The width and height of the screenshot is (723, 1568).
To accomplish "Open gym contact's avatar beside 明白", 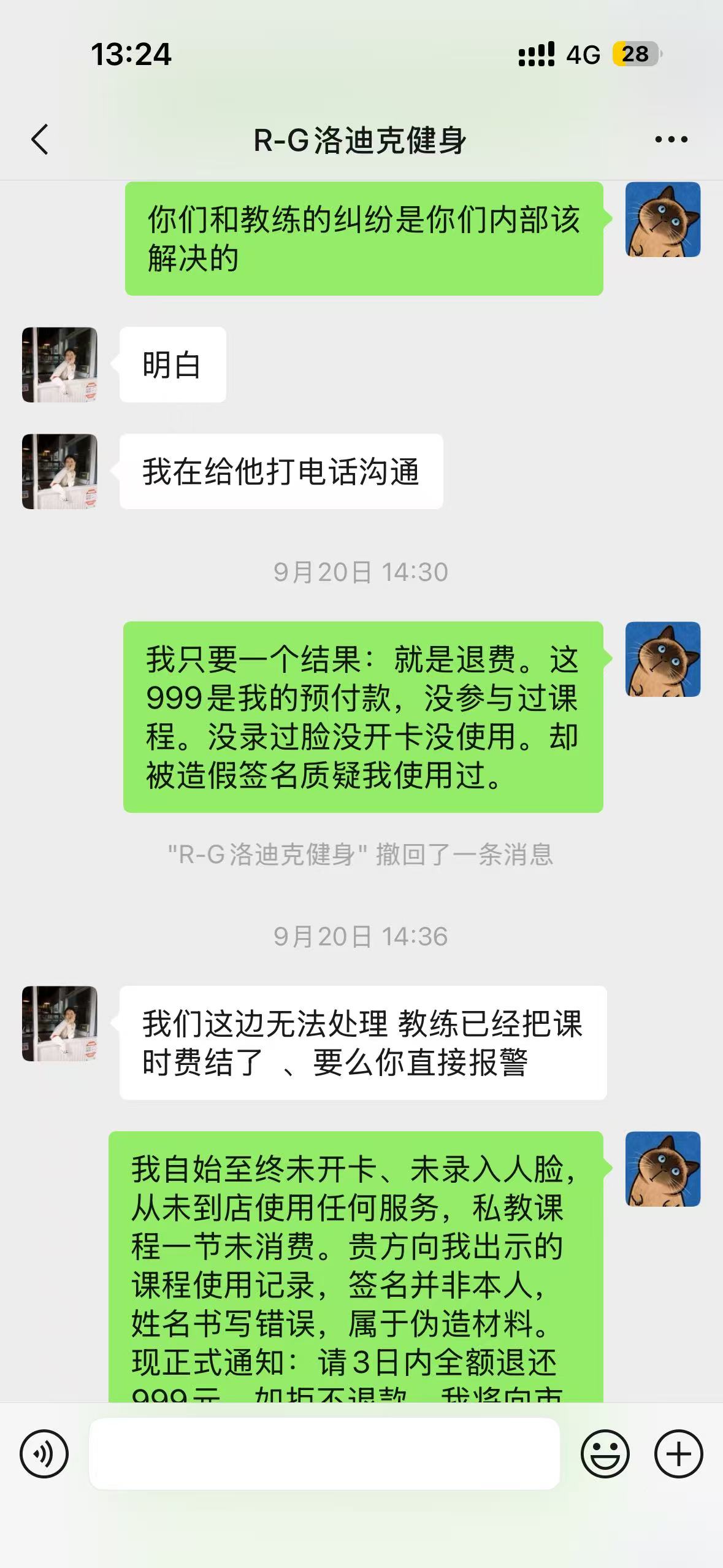I will pyautogui.click(x=59, y=365).
